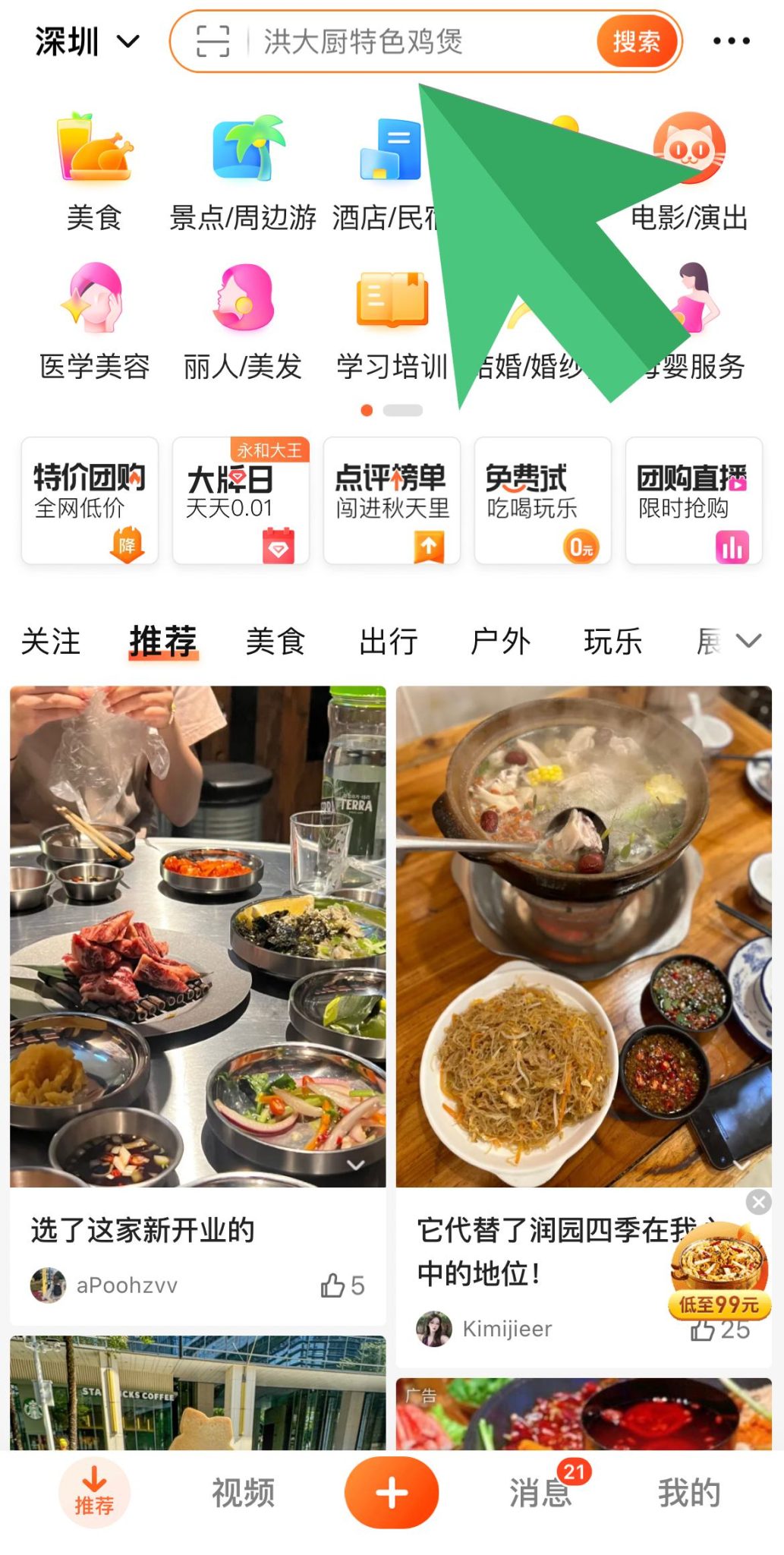Tap the orange plus button to create post
784x1555 pixels.
point(392,1490)
